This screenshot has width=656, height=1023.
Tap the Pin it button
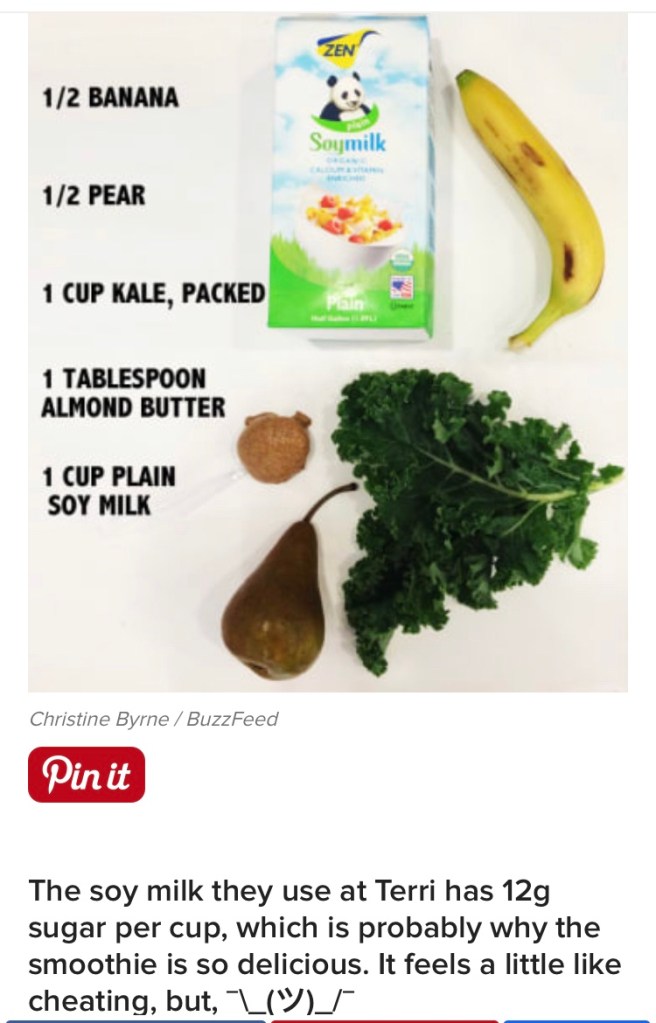tap(86, 774)
